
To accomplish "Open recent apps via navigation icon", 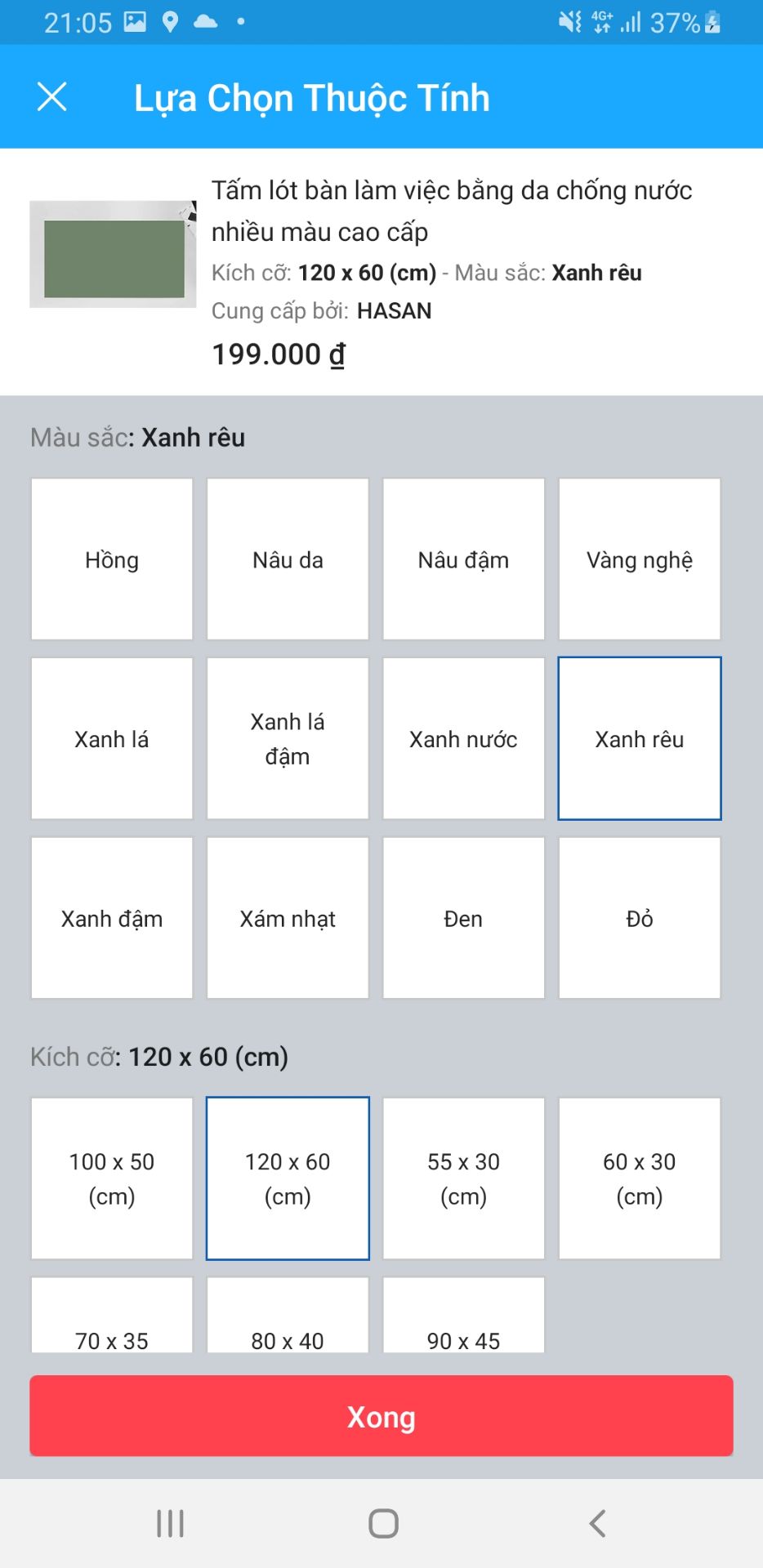I will pos(168,1521).
